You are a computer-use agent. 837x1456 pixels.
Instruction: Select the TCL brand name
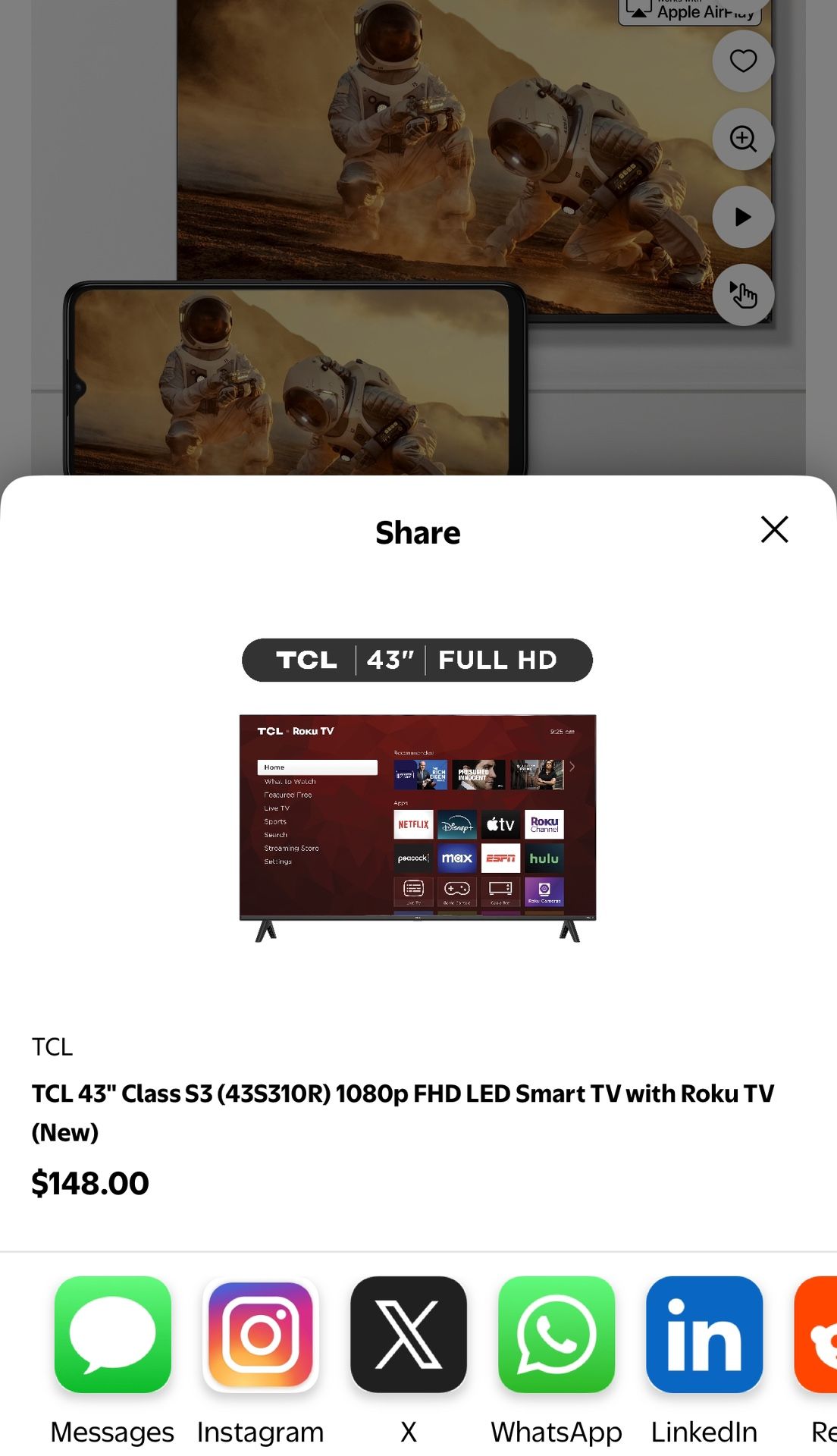click(52, 1046)
